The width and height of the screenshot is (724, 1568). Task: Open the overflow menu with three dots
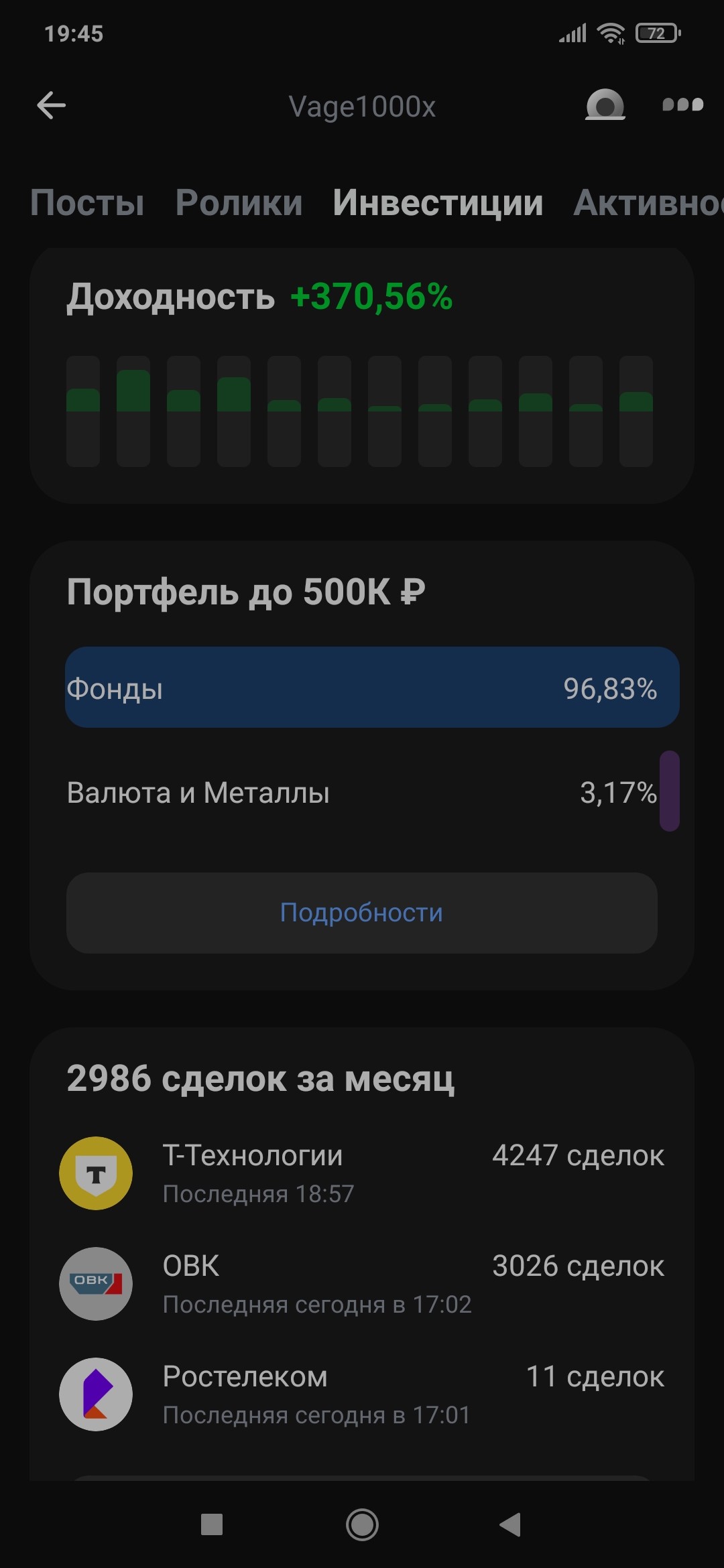682,105
